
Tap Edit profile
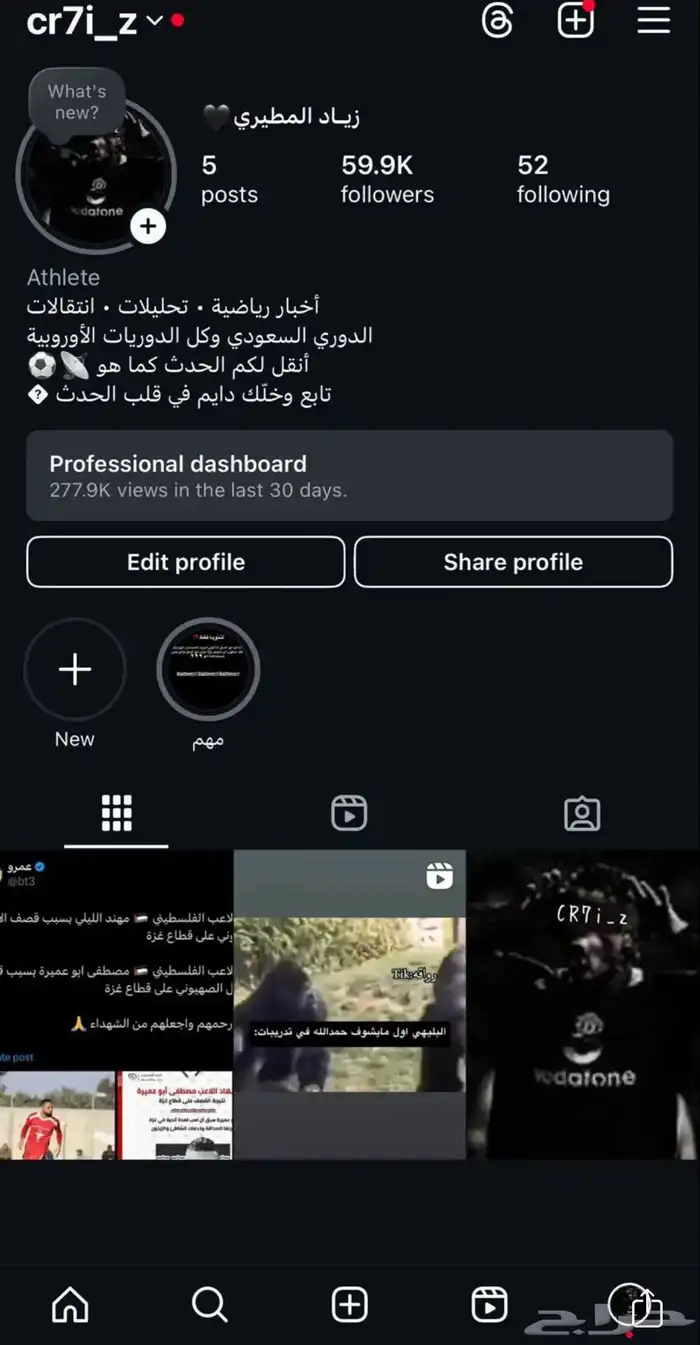click(186, 562)
